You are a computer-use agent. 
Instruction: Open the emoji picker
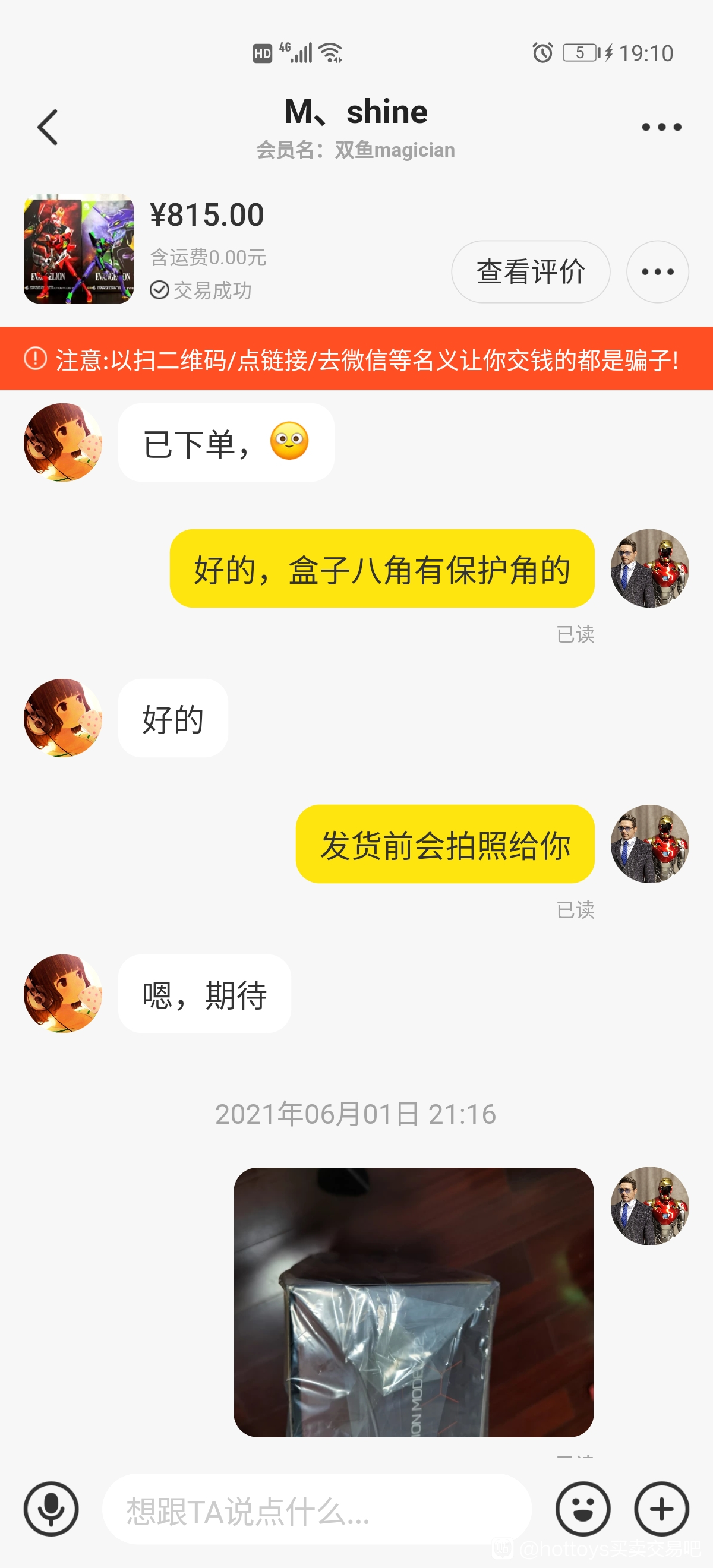(583, 1509)
